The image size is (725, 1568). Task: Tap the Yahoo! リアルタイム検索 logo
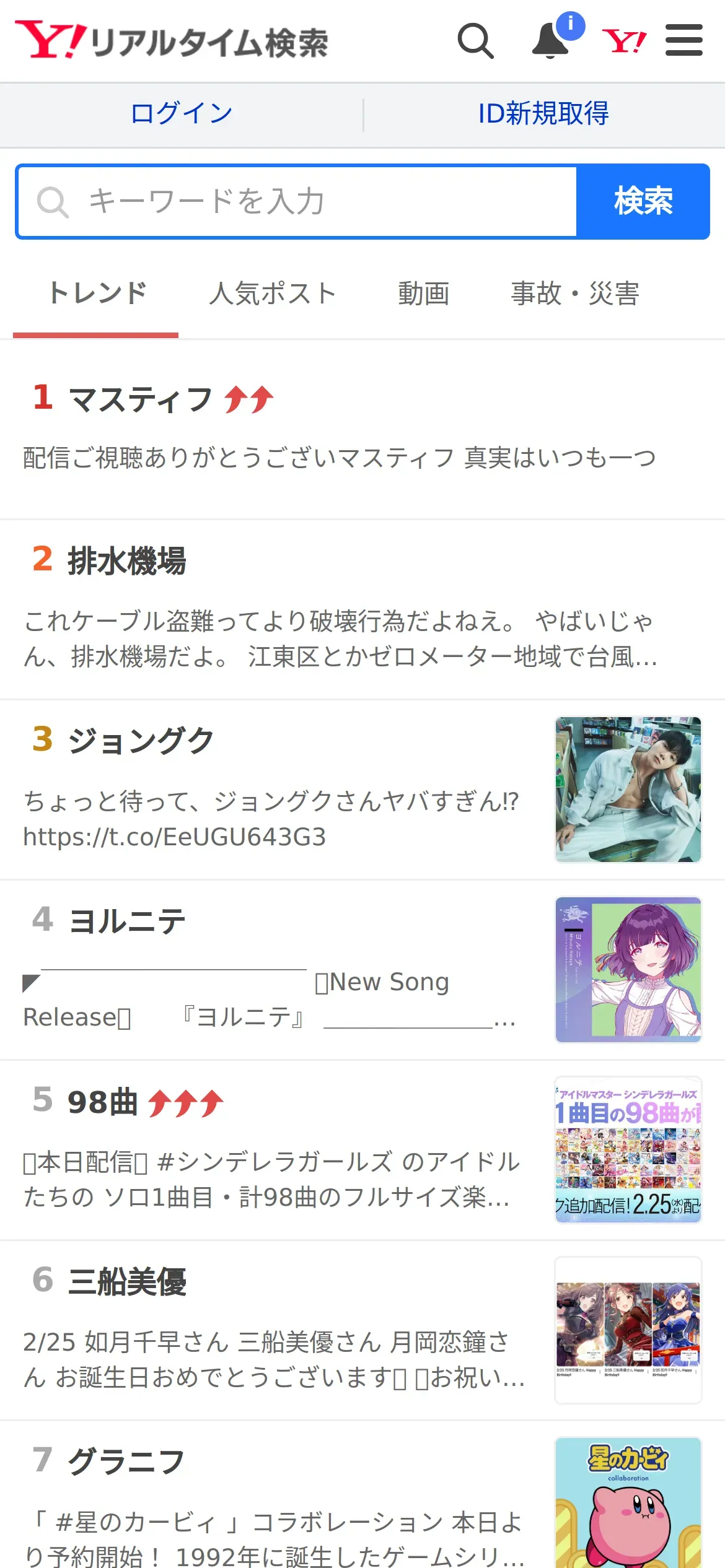point(172,41)
